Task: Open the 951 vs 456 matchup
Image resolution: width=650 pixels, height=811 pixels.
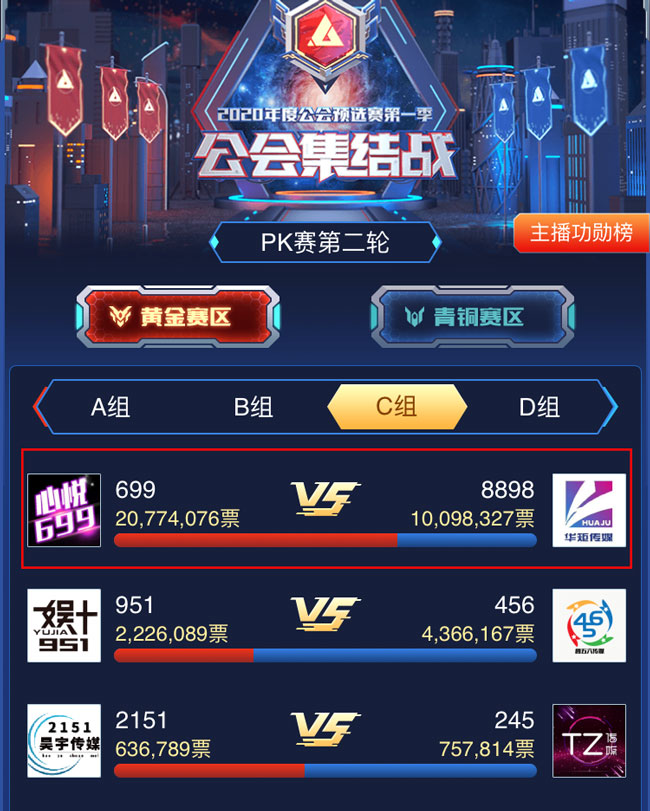Action: (326, 625)
